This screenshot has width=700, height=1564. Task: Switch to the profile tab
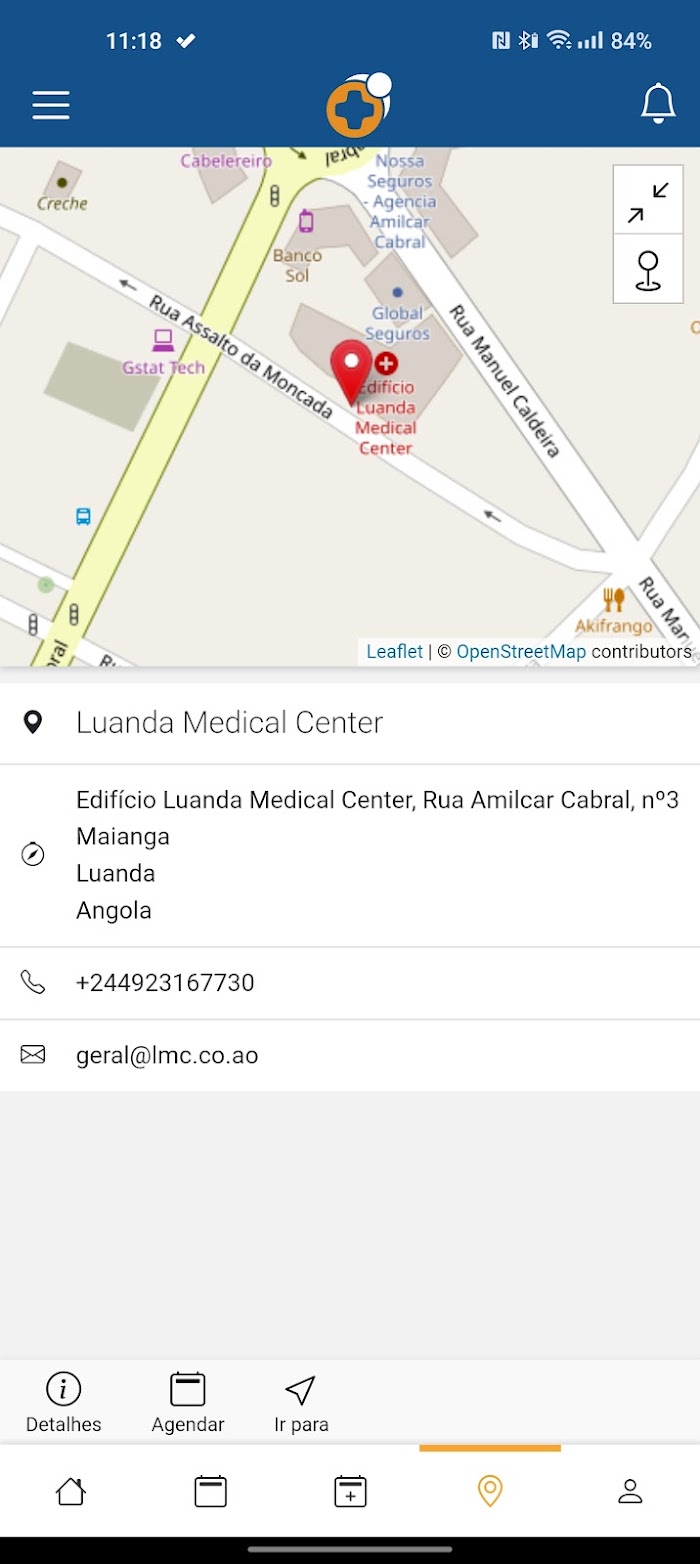(x=630, y=1492)
